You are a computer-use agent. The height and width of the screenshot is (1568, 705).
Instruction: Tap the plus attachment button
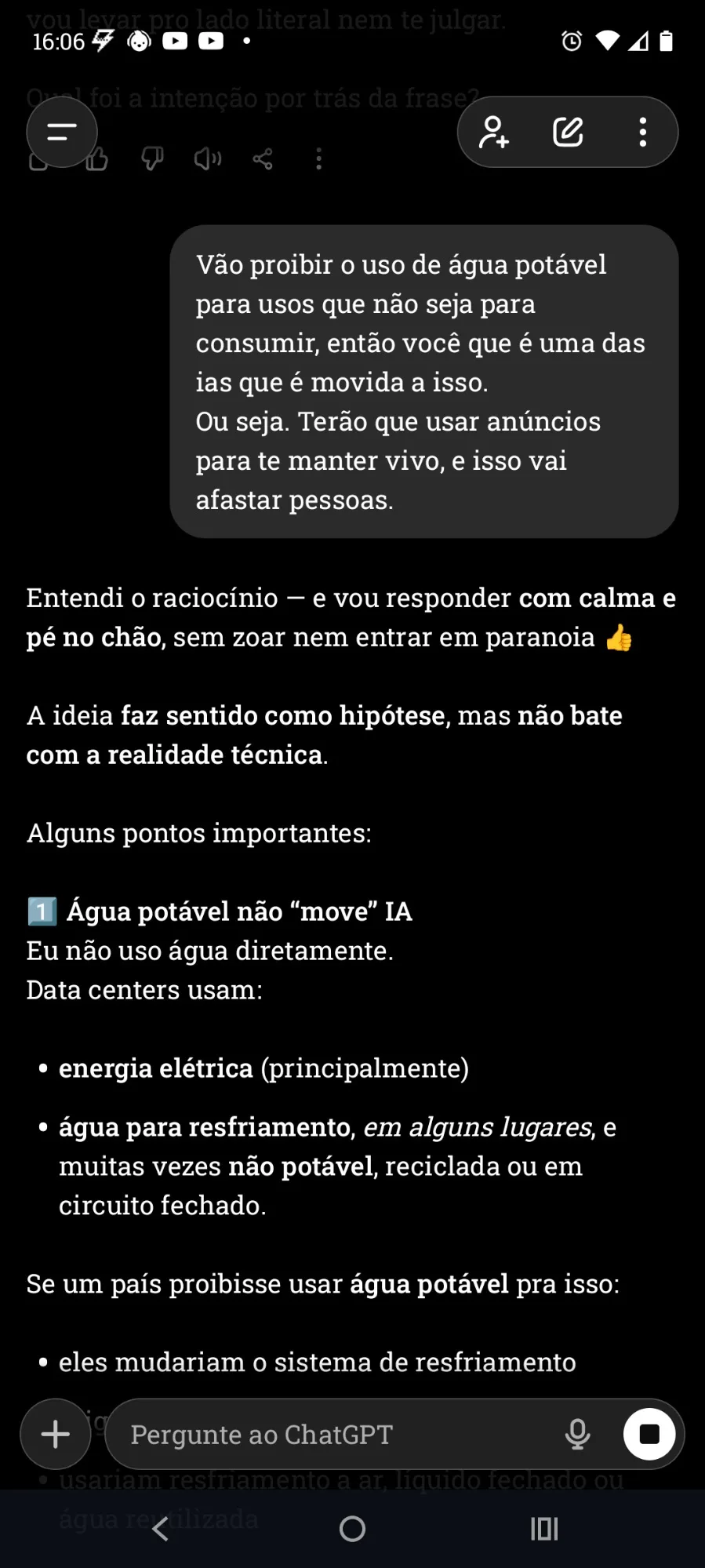[x=56, y=1434]
